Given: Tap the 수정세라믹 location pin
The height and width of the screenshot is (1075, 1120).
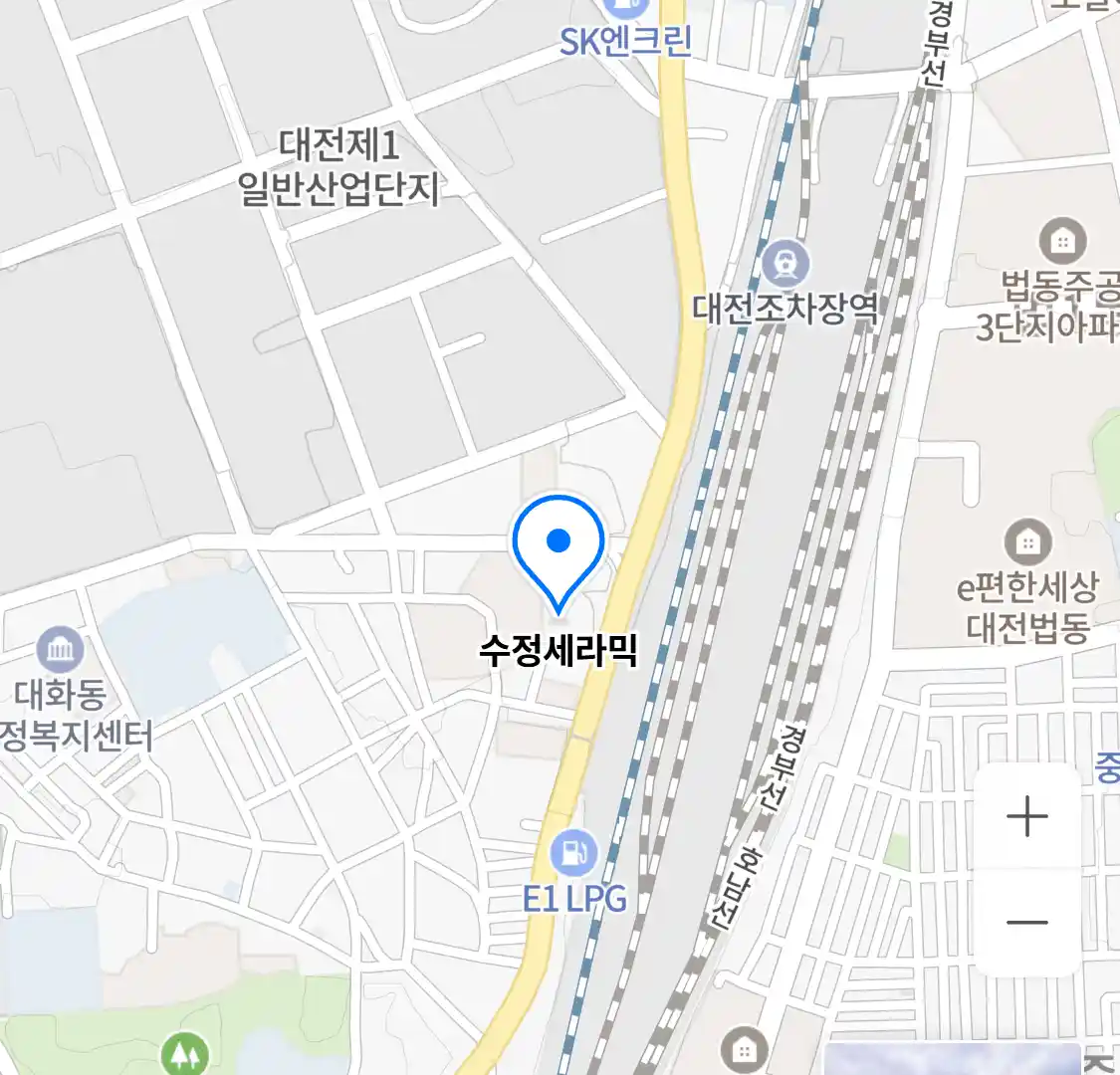Looking at the screenshot, I should (x=559, y=550).
